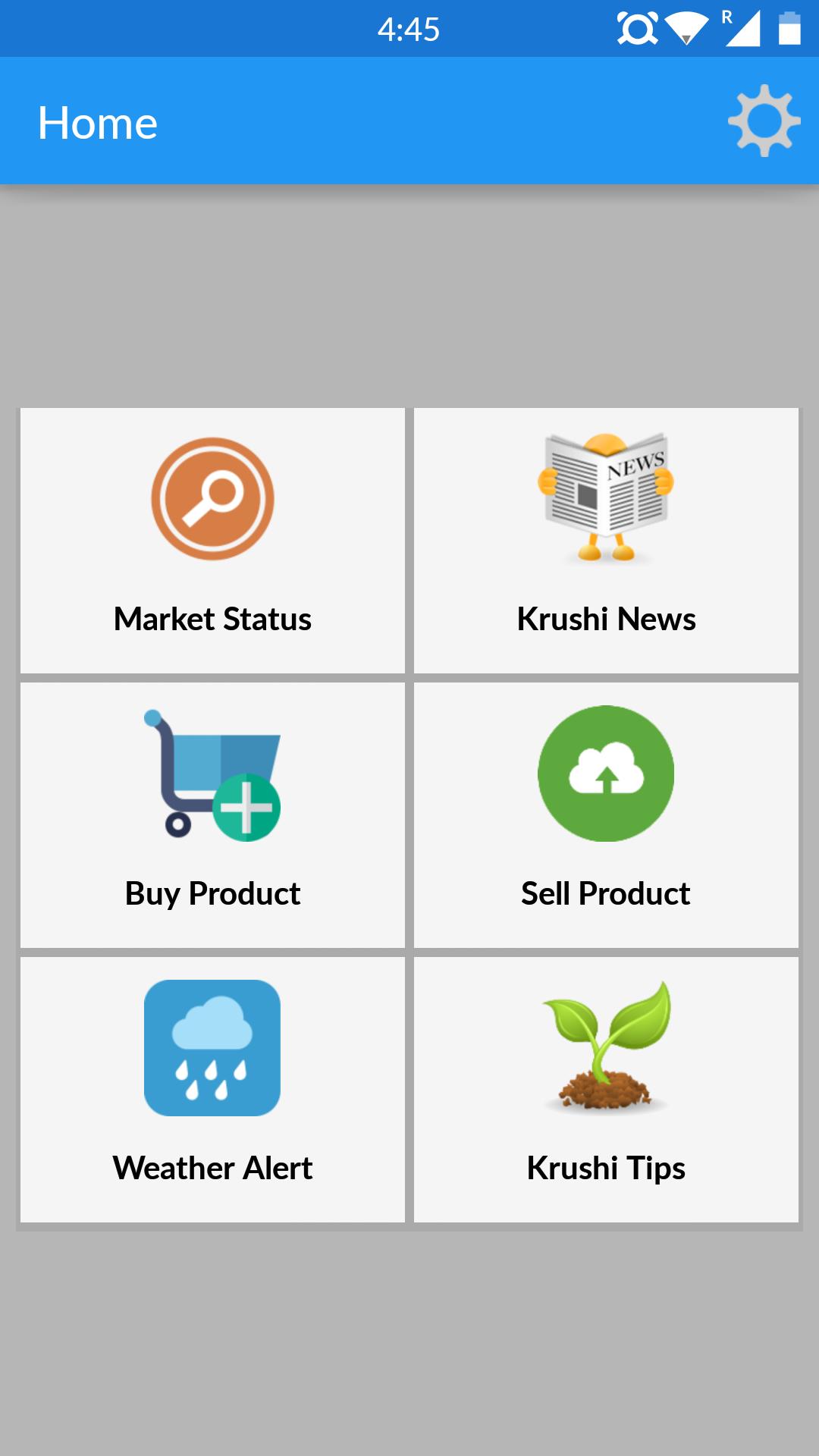Open the Krushi News section
This screenshot has width=819, height=1456.
[607, 541]
